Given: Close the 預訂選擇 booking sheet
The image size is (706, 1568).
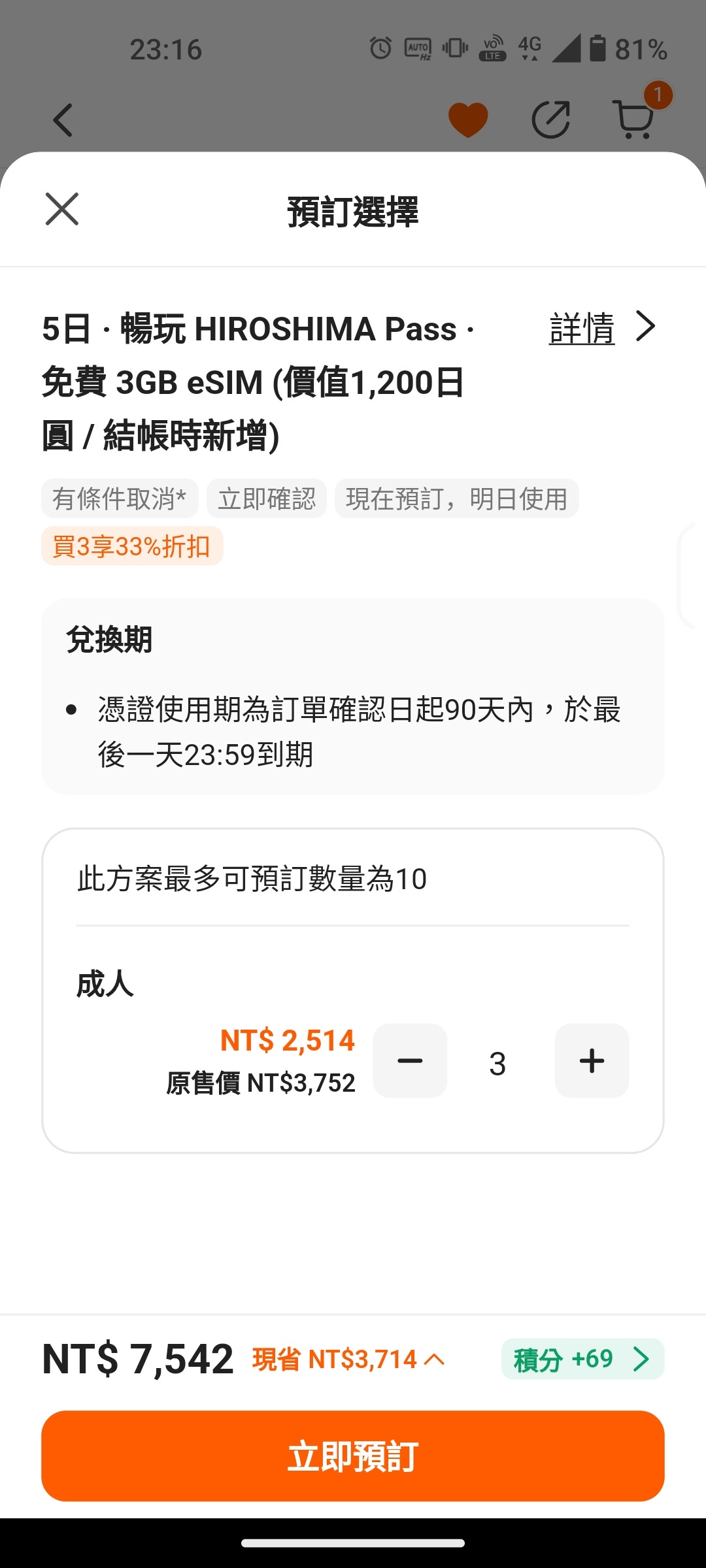Looking at the screenshot, I should click(x=62, y=209).
